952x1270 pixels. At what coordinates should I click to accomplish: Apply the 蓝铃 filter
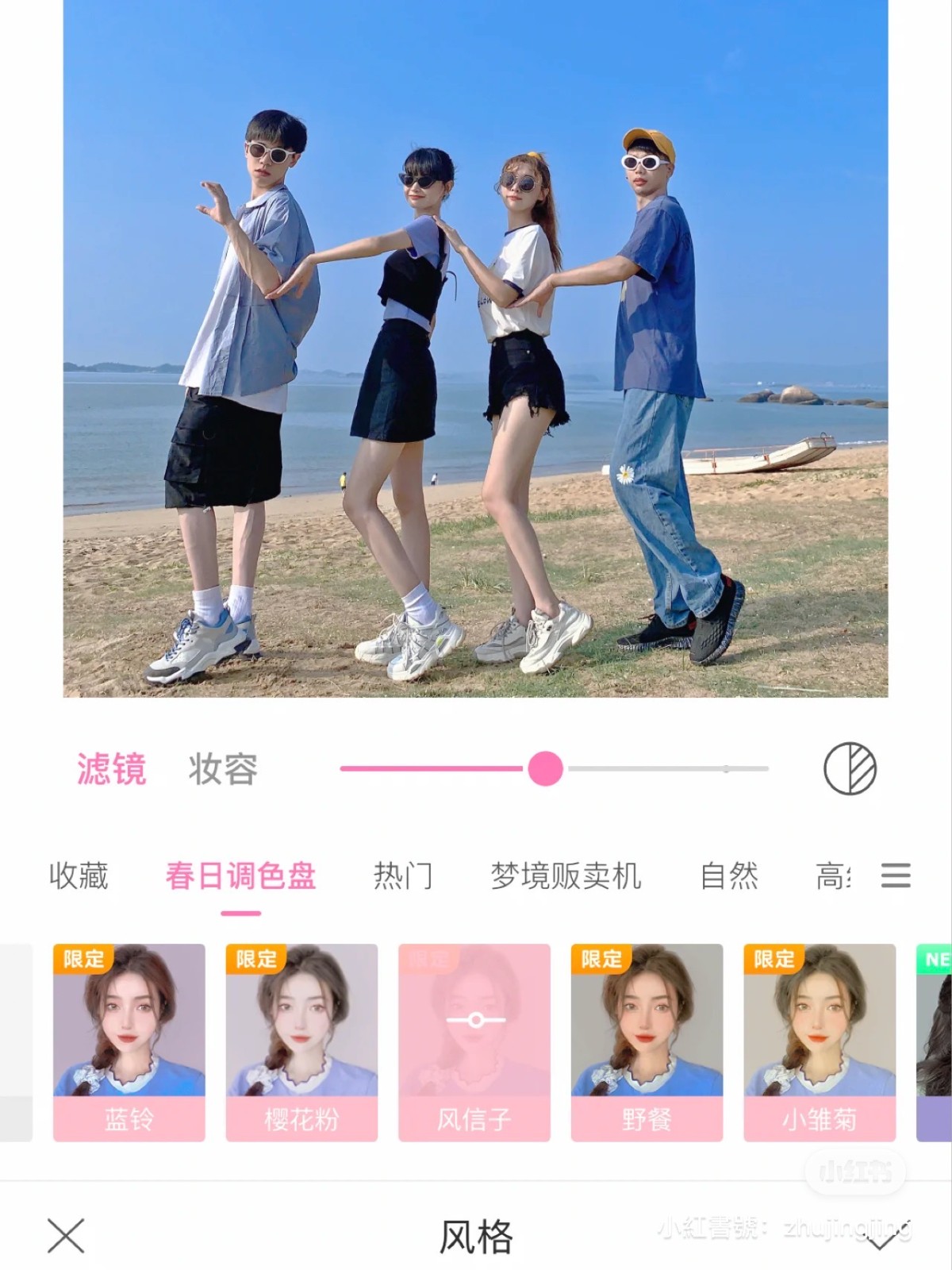(x=129, y=1041)
